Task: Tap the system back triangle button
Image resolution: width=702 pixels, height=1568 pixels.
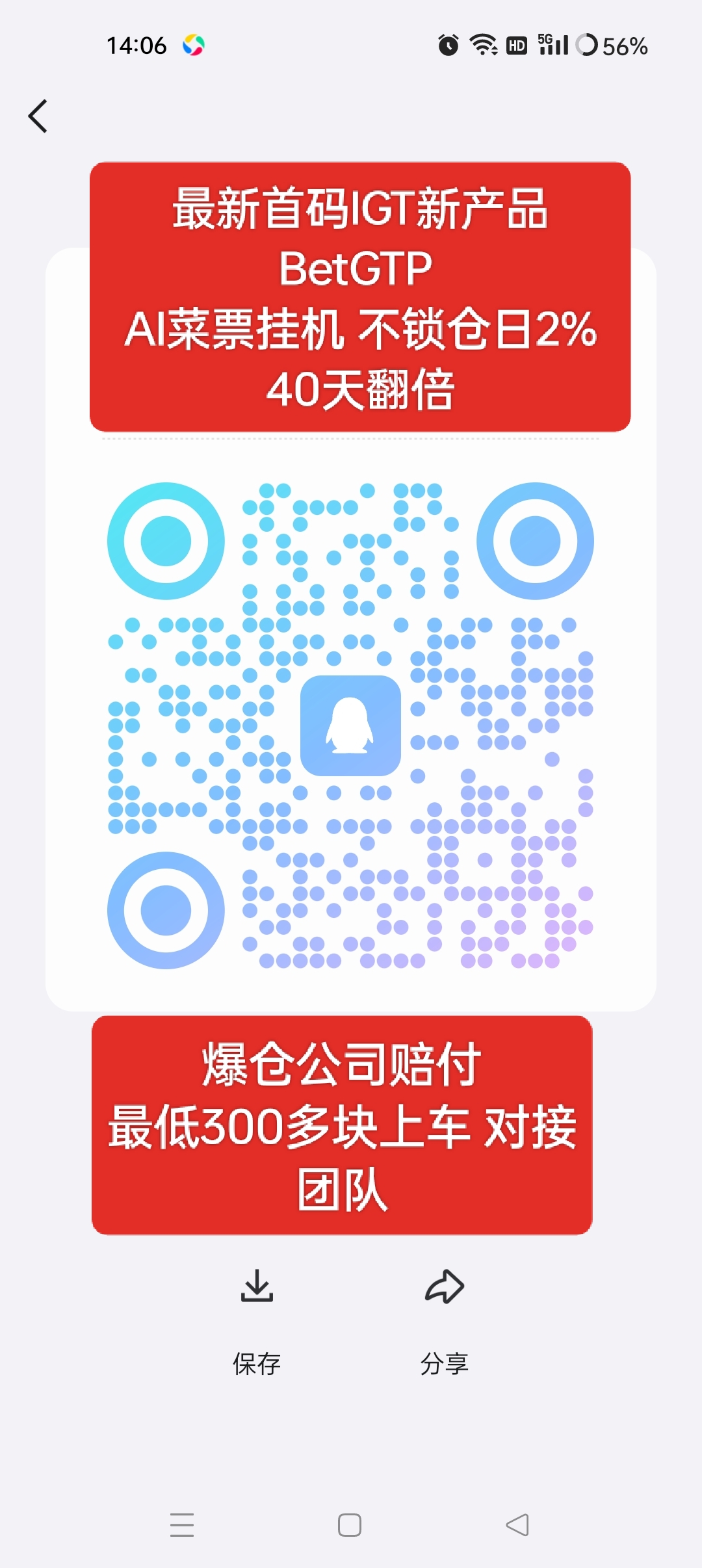Action: pyautogui.click(x=517, y=1524)
